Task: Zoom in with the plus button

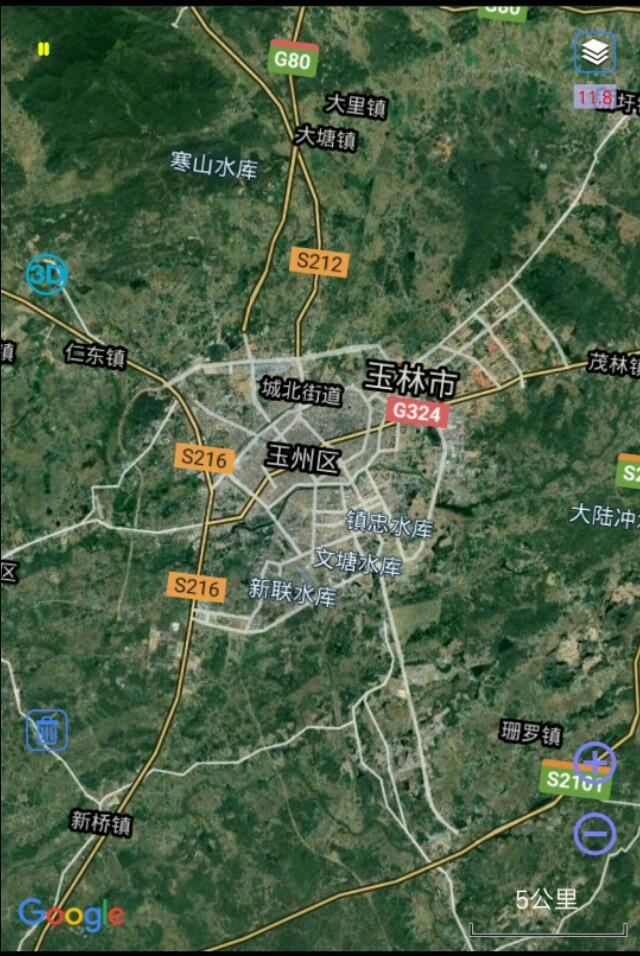Action: [595, 764]
